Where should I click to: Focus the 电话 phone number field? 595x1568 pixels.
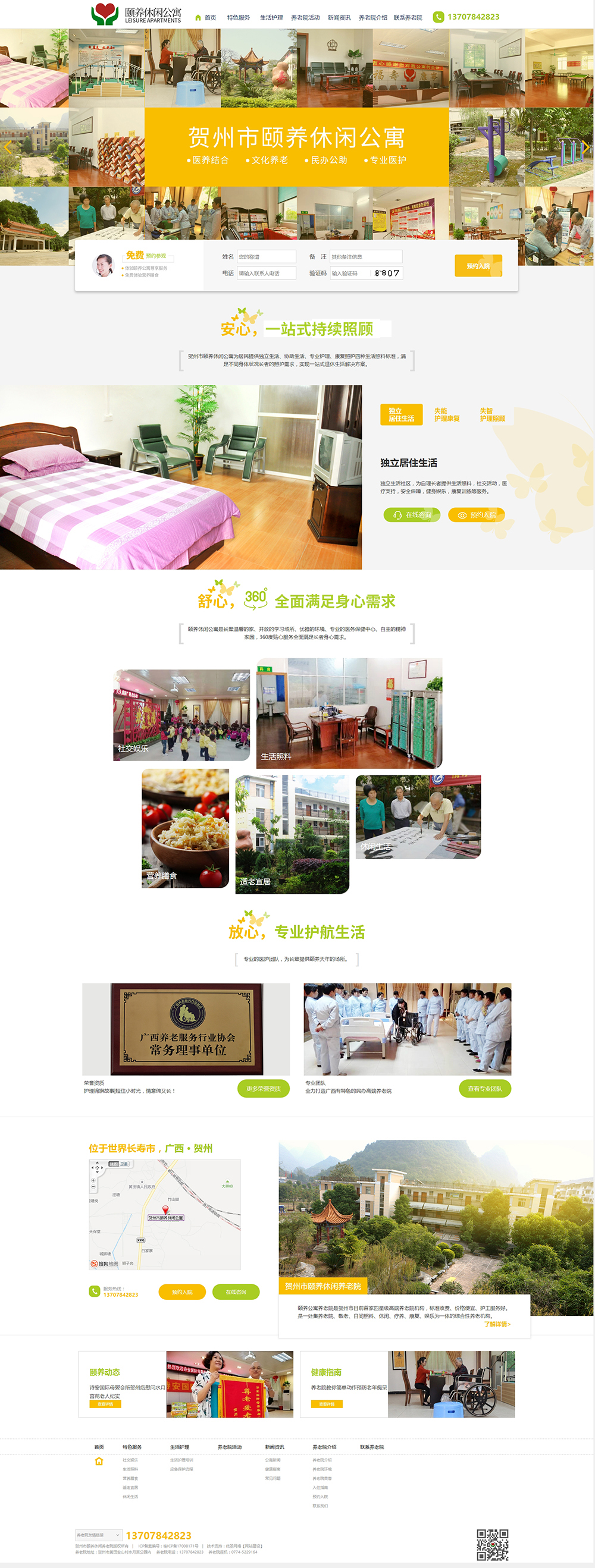265,274
